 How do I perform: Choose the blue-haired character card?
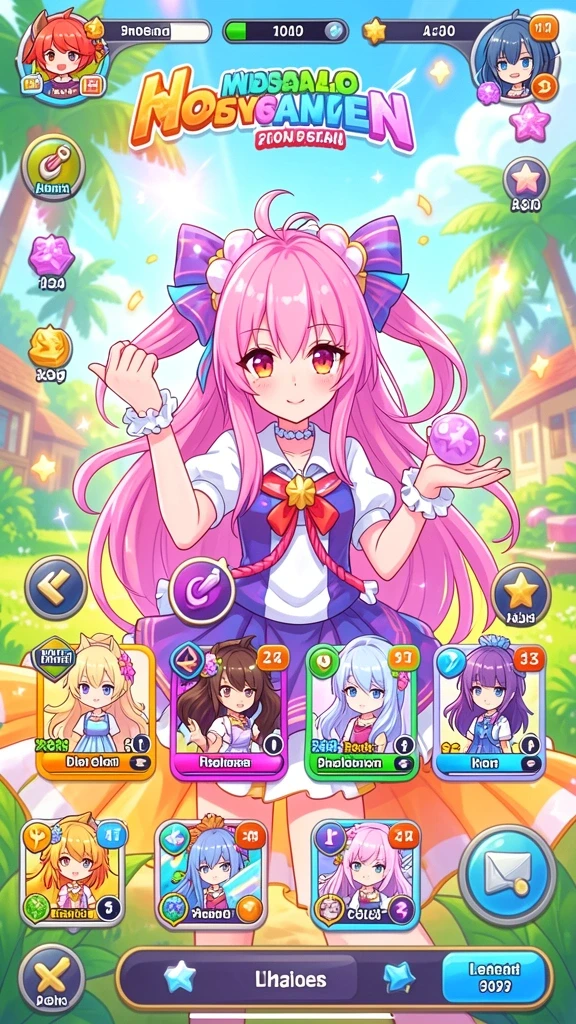[211, 873]
